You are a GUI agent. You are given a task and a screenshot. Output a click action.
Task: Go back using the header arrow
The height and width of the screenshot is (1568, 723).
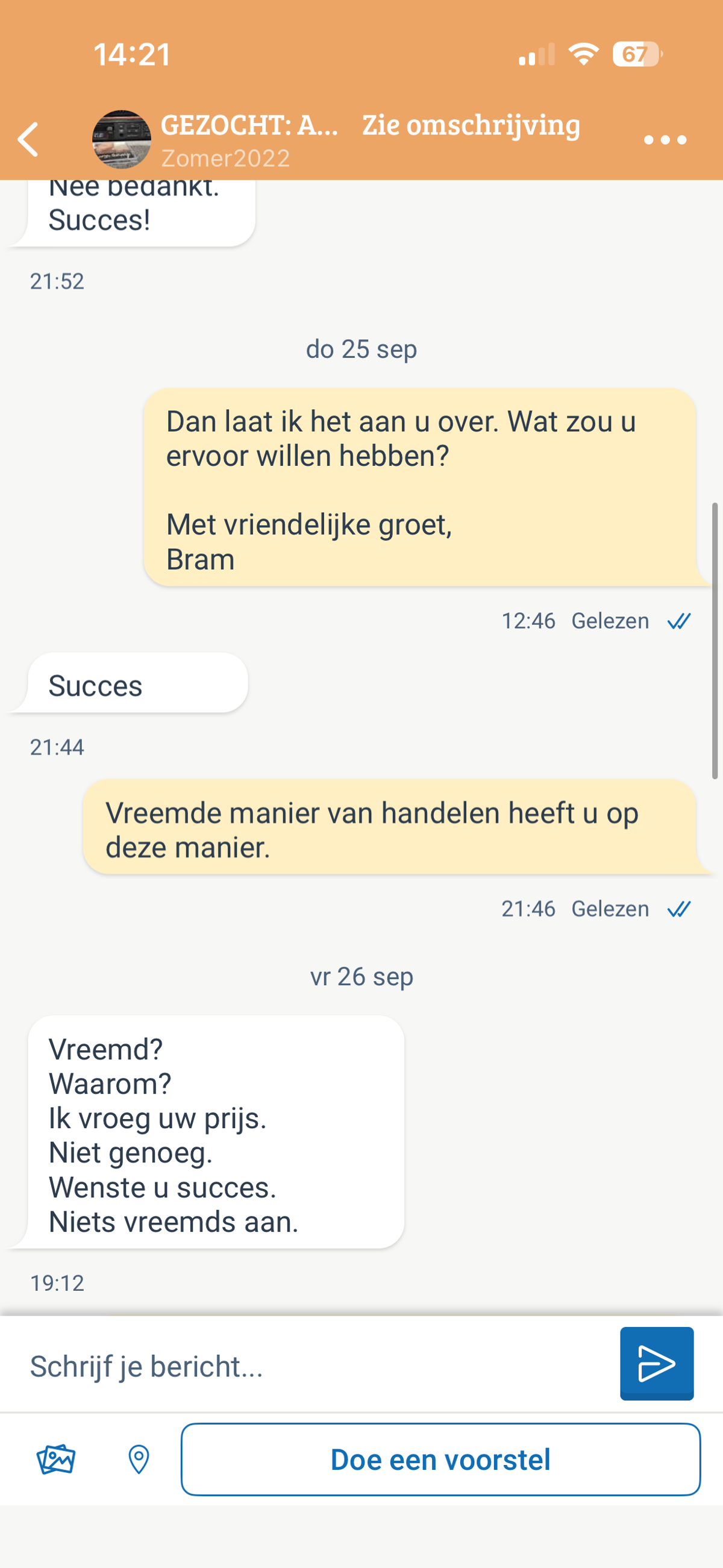(x=28, y=139)
